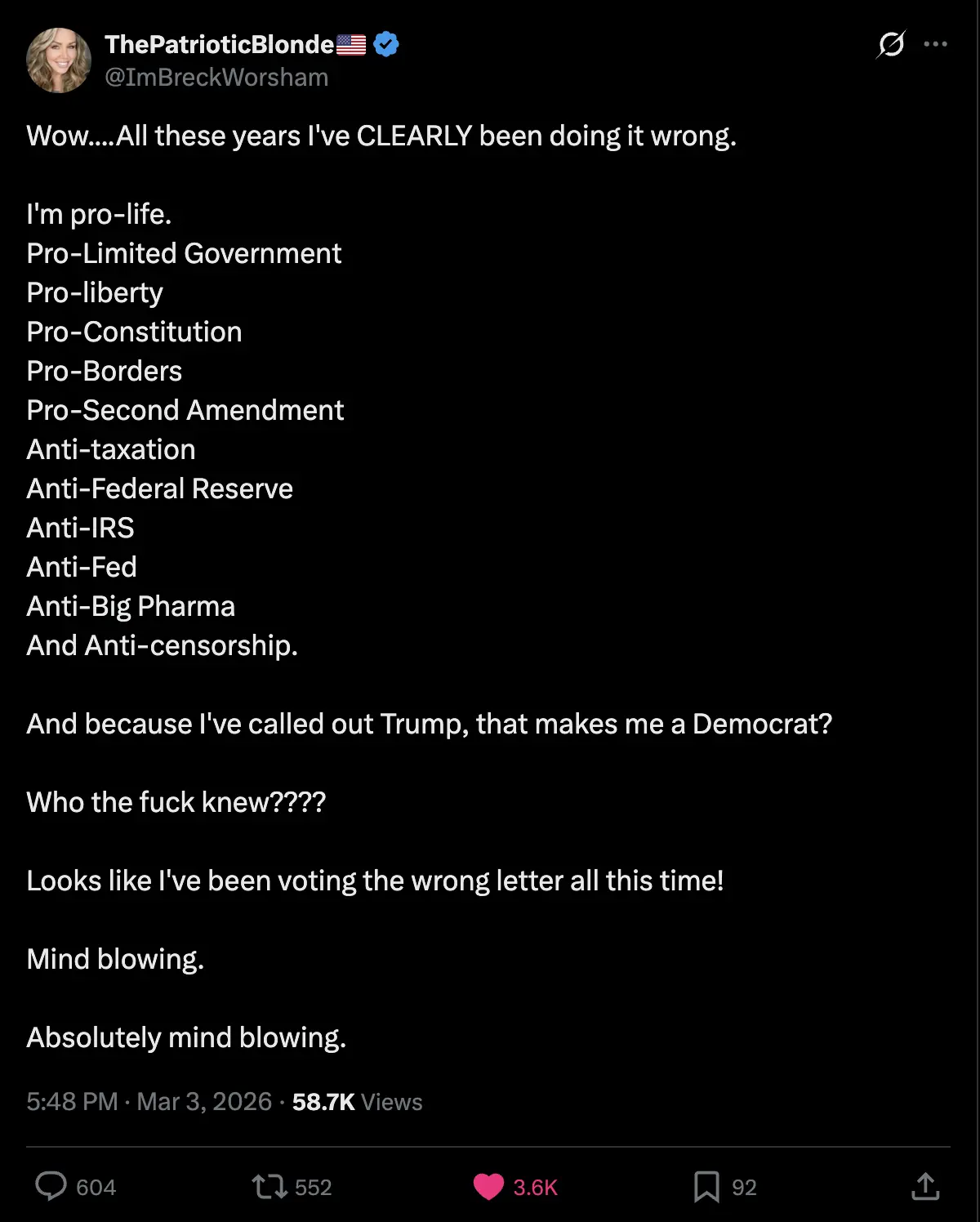Open the three-dot overflow menu
This screenshot has height=1222, width=980.
coord(935,44)
